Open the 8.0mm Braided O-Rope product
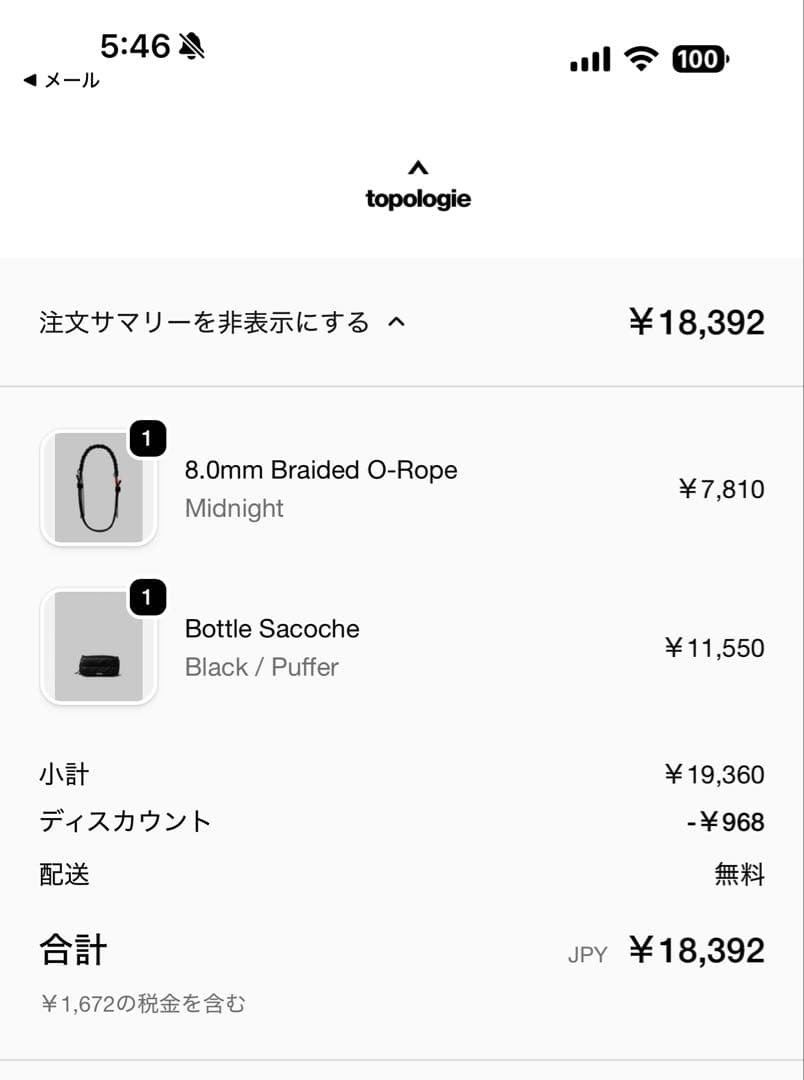The width and height of the screenshot is (804, 1080). click(320, 470)
